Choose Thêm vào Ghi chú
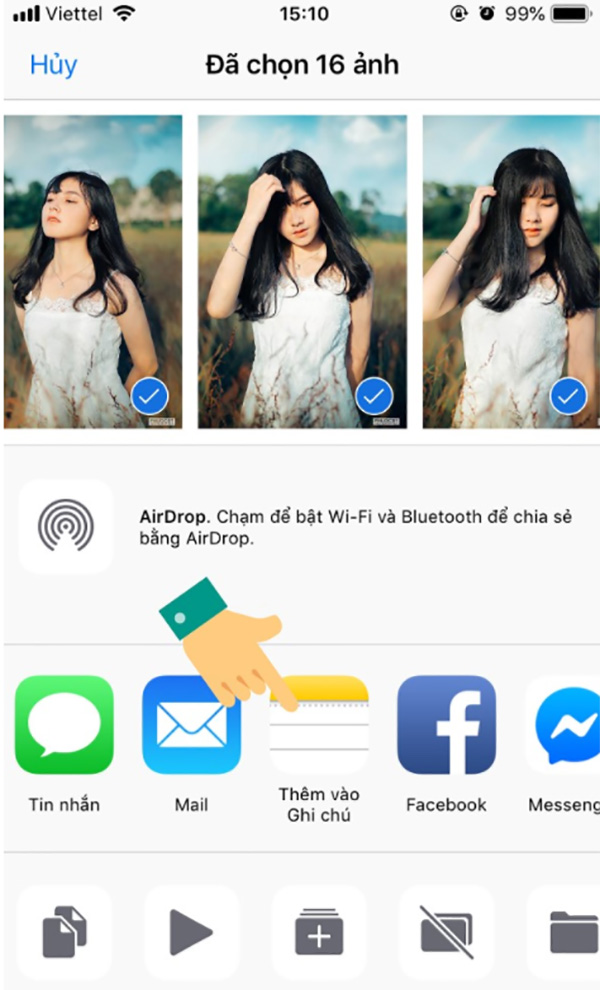600x990 pixels. 319,725
